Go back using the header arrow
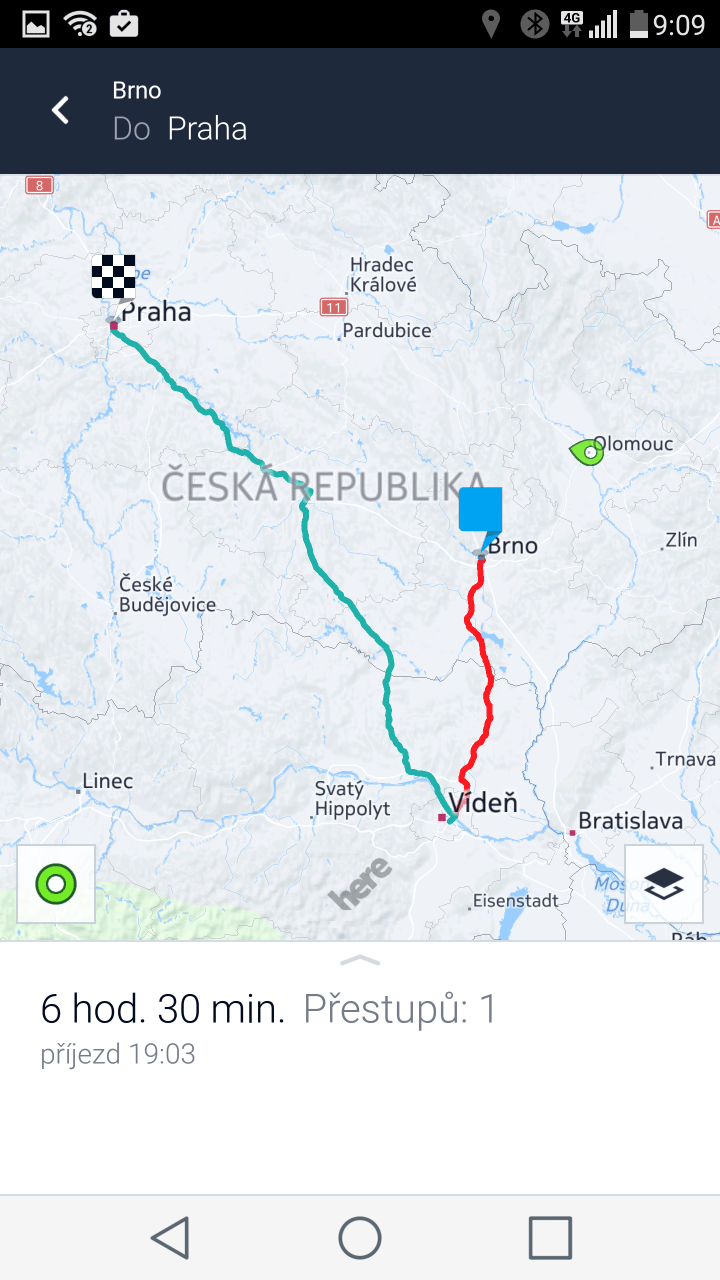Image resolution: width=720 pixels, height=1280 pixels. tap(61, 110)
